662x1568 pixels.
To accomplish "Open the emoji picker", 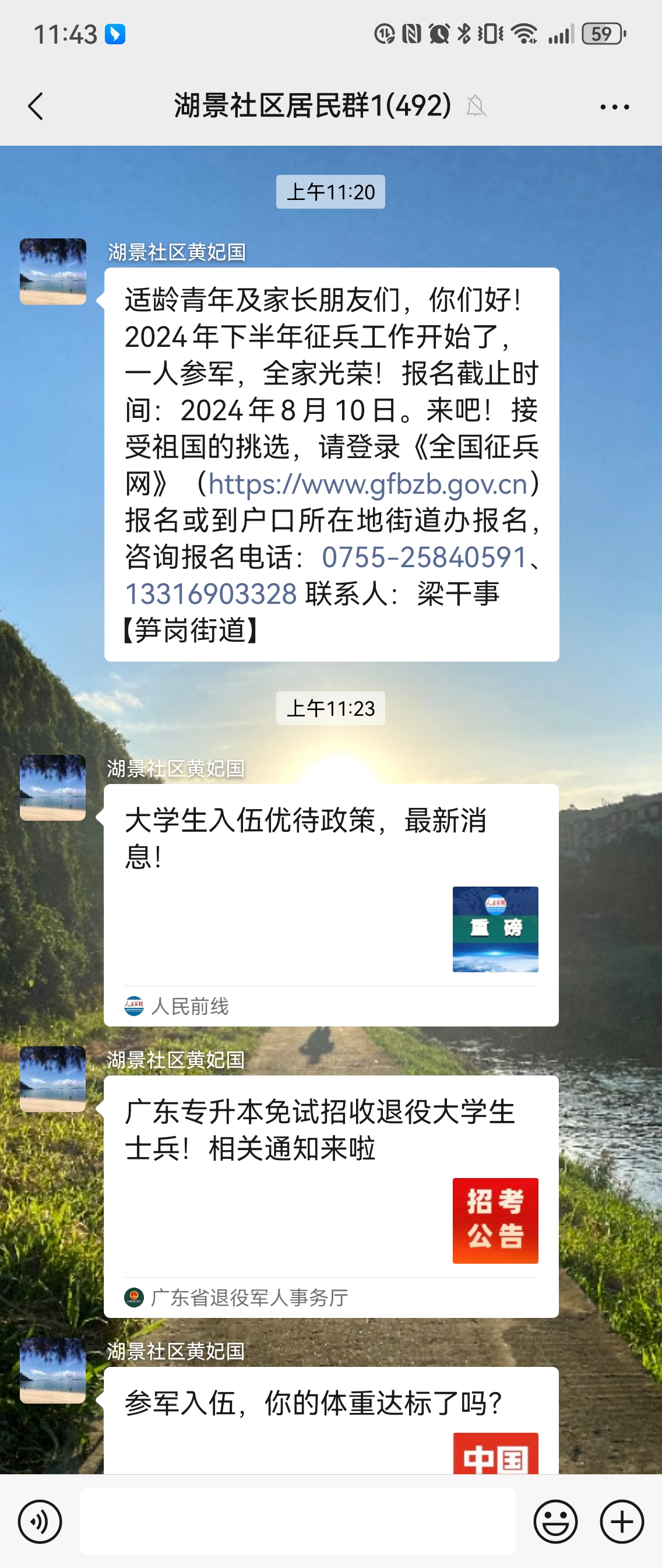I will (555, 1522).
